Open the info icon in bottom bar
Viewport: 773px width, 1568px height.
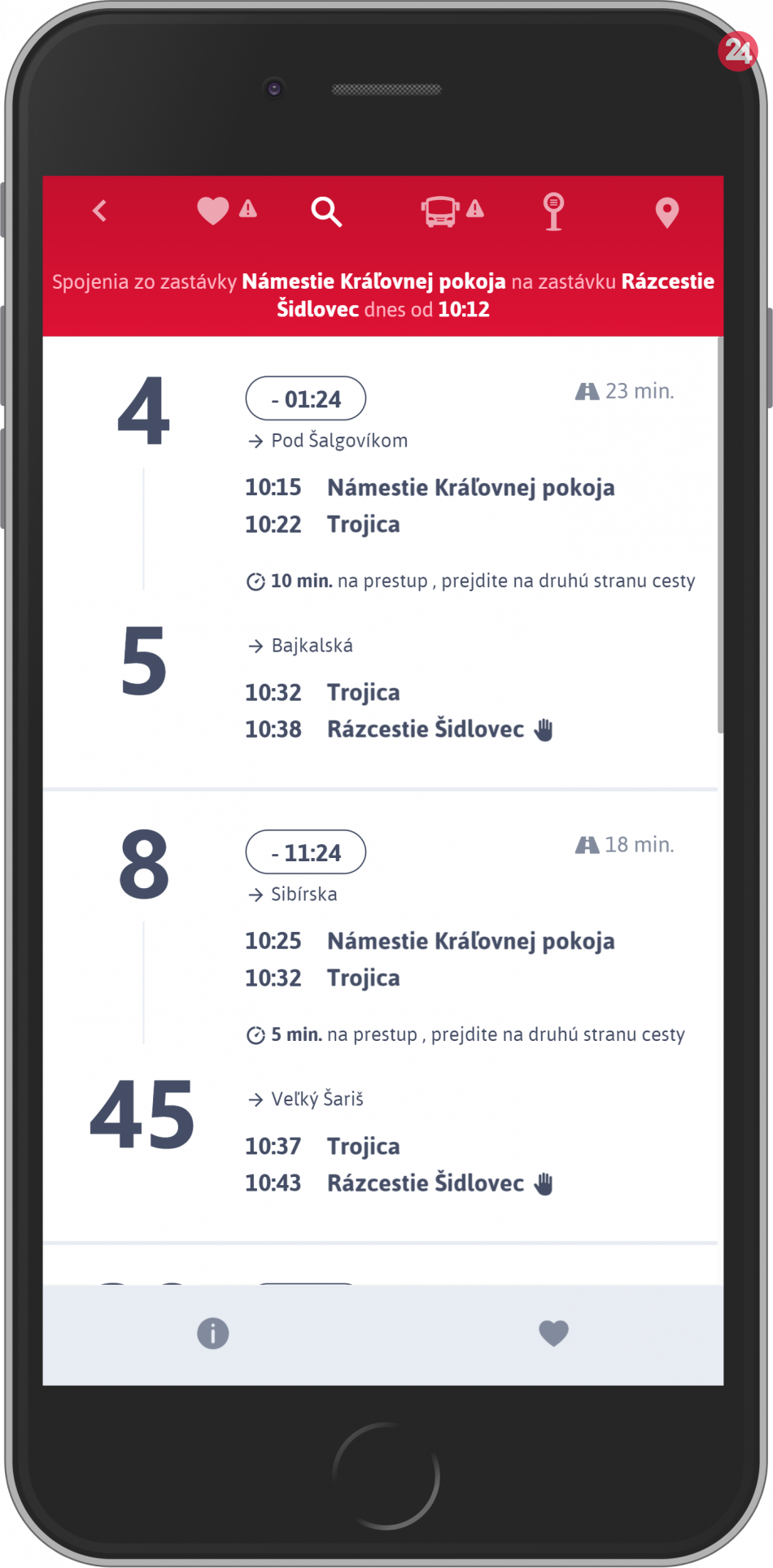pos(213,1333)
